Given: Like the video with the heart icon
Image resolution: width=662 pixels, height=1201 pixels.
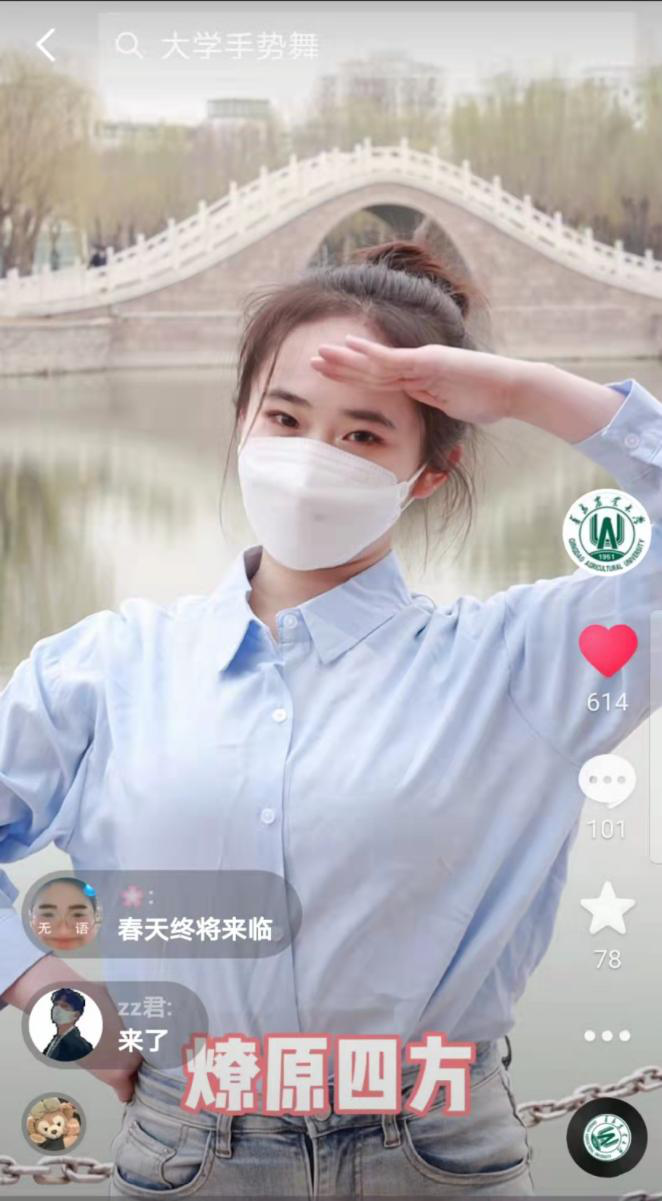Looking at the screenshot, I should pos(607,651).
